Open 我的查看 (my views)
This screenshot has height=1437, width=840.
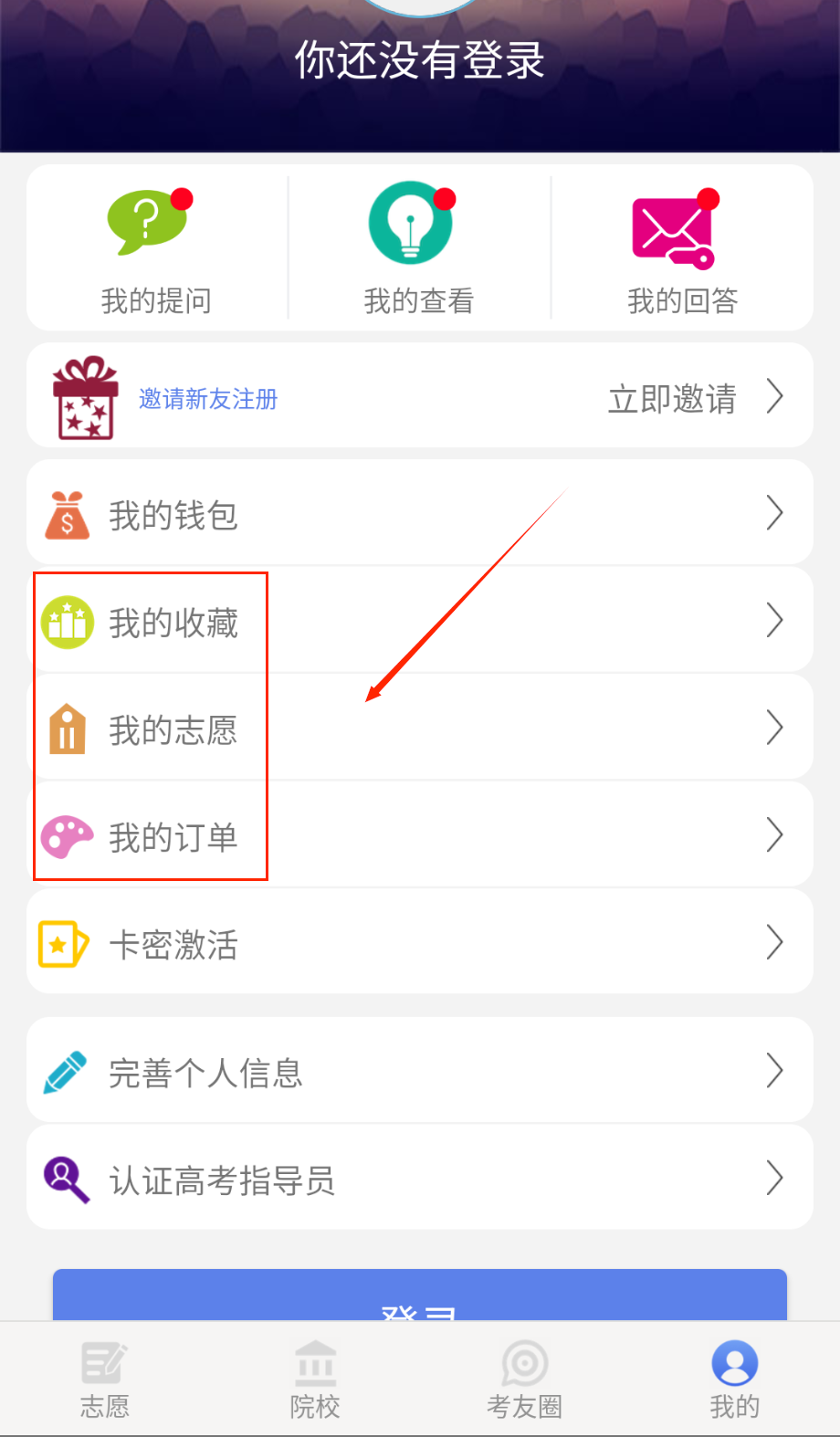point(419,248)
